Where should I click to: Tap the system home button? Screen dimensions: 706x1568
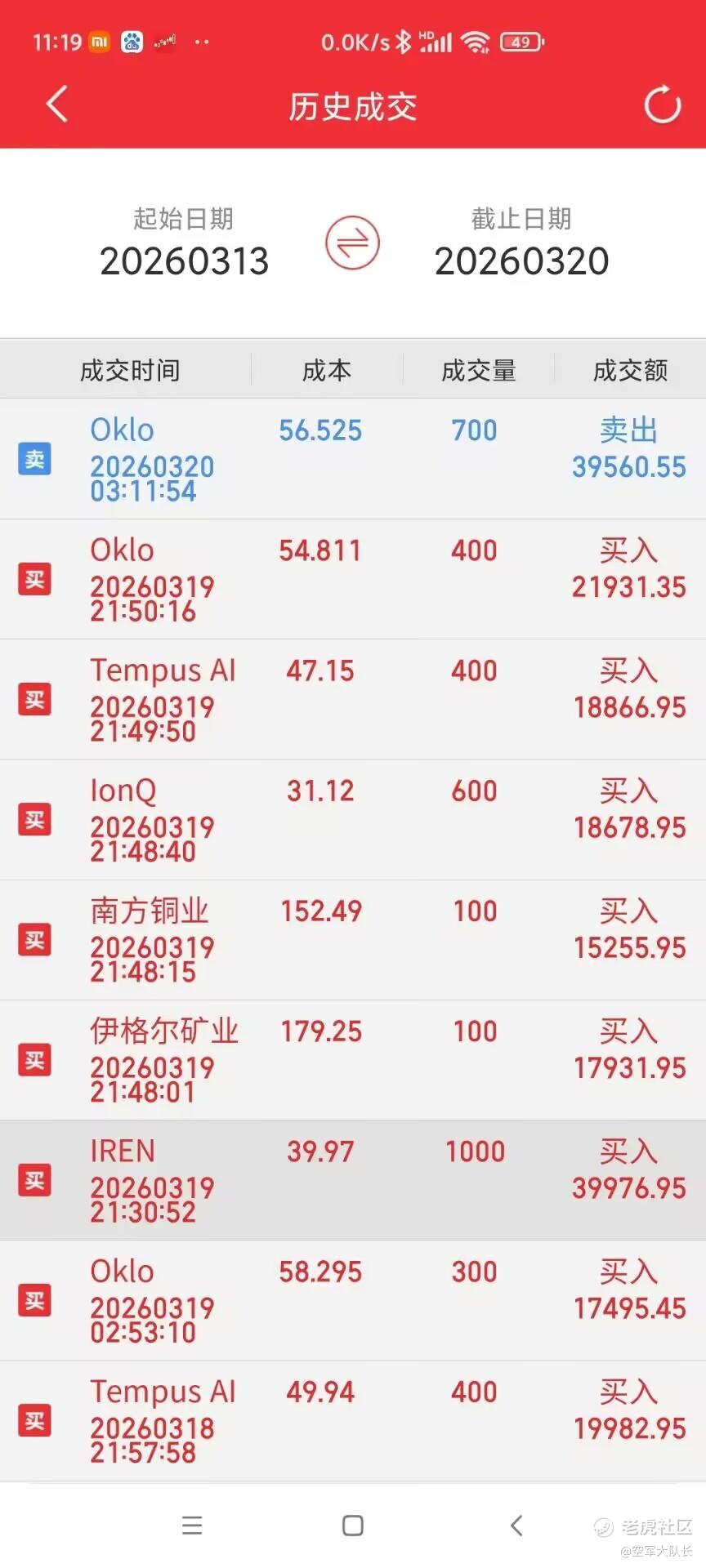point(353,1525)
